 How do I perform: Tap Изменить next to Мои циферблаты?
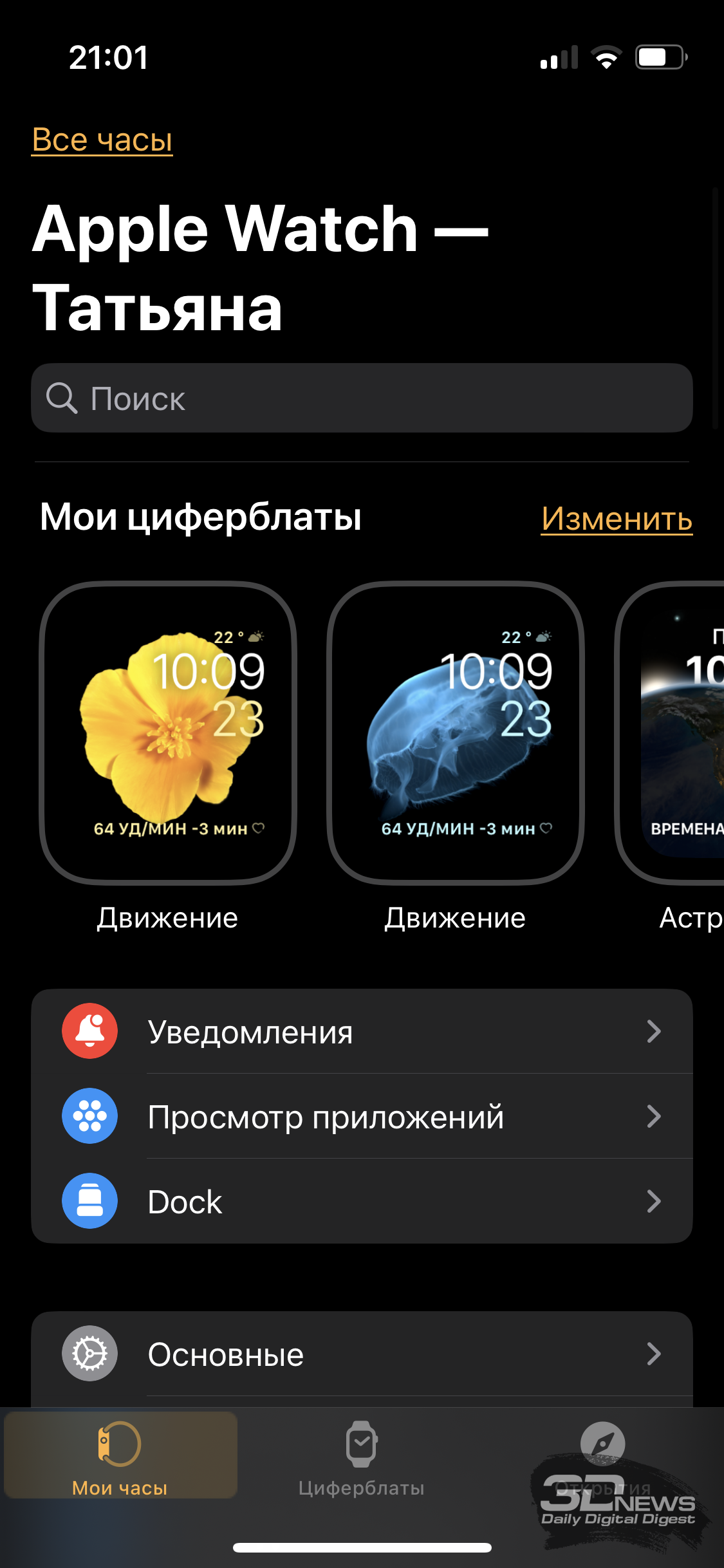(617, 518)
